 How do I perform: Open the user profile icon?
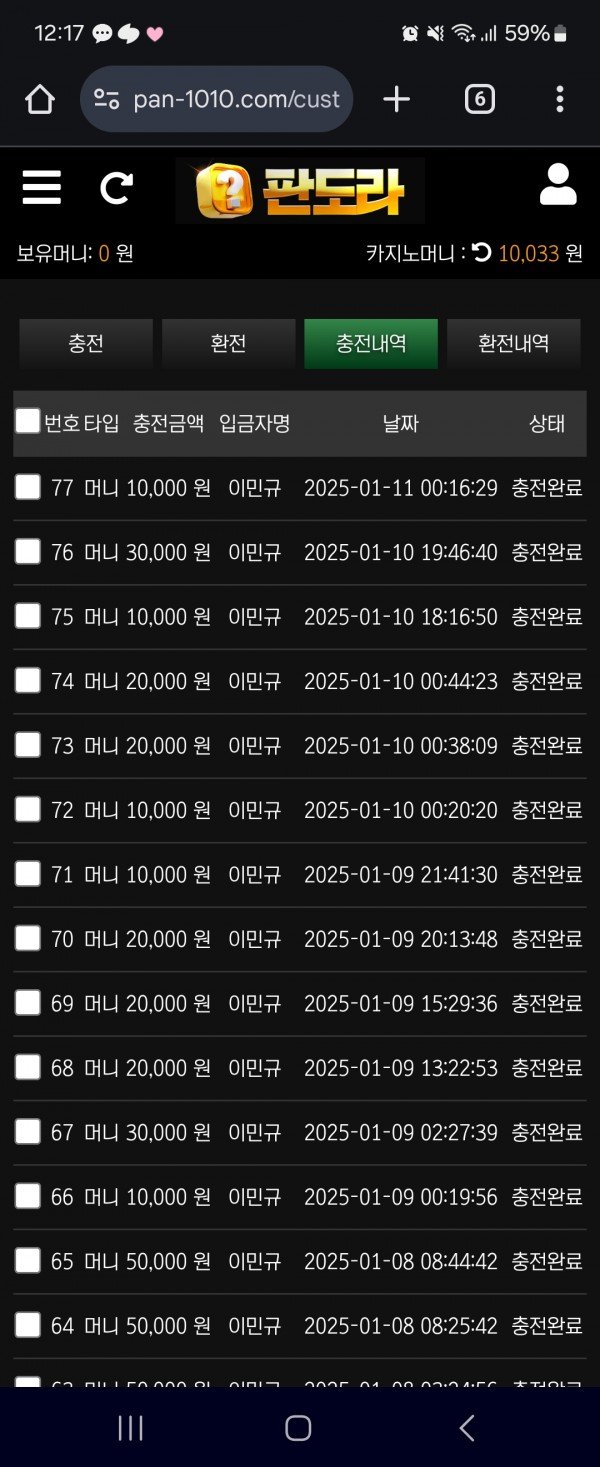(x=558, y=185)
